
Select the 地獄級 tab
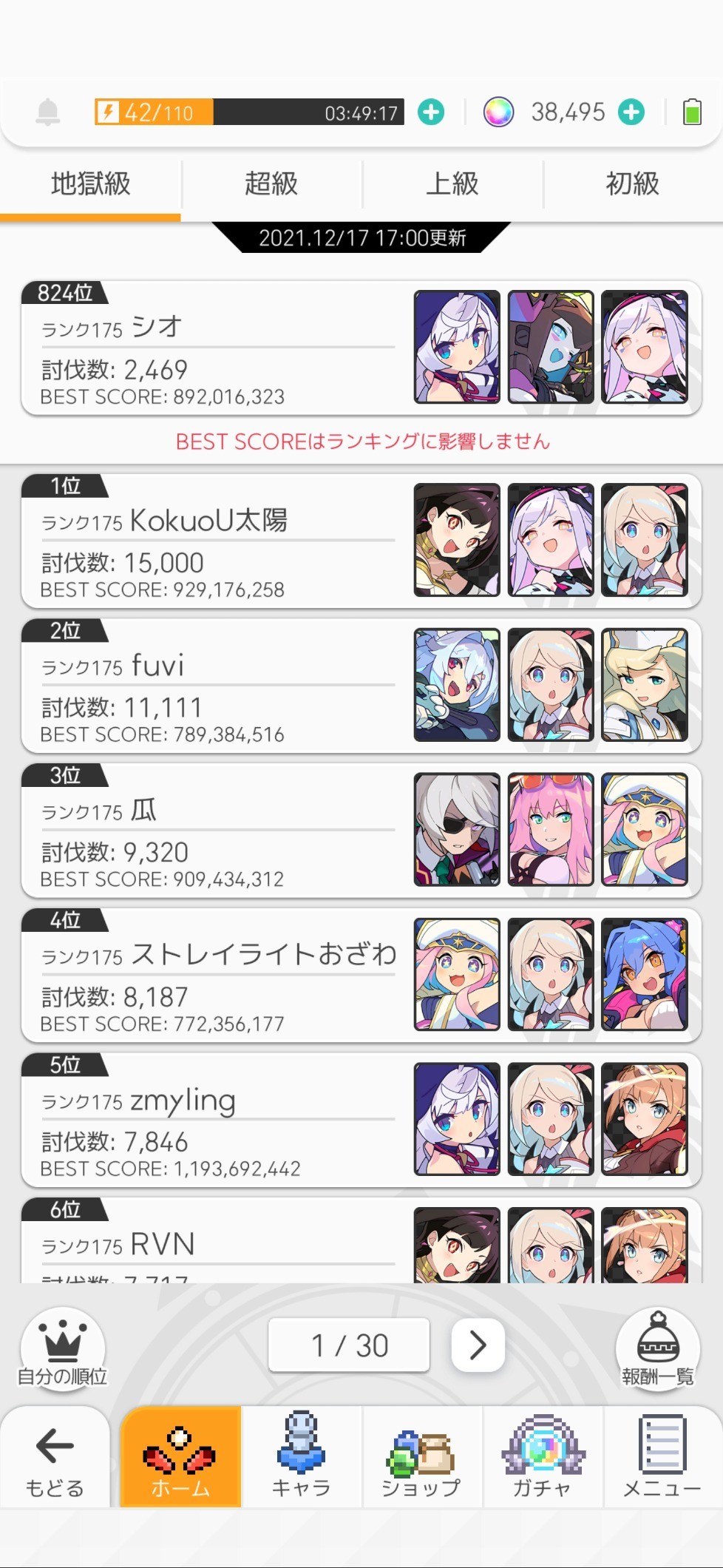click(90, 184)
